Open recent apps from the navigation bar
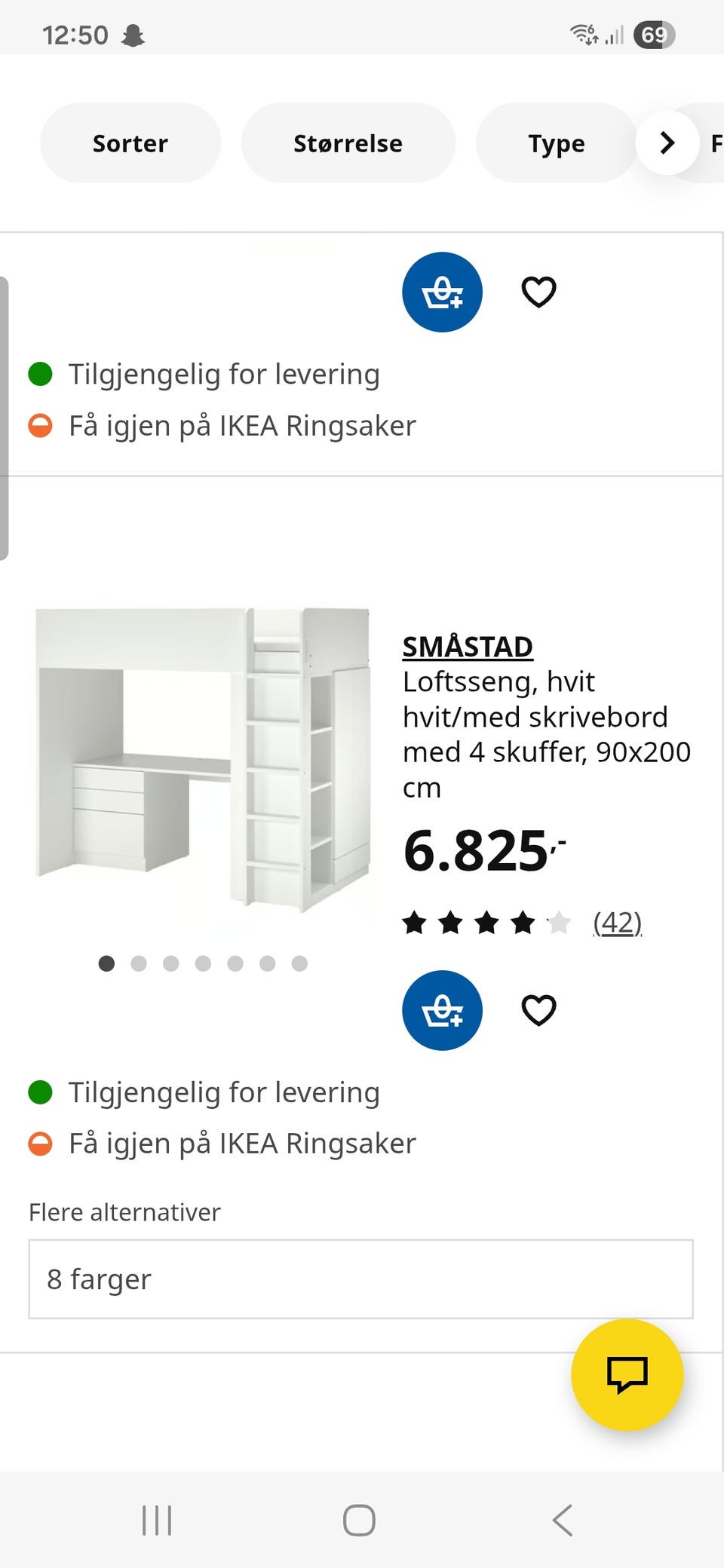 tap(157, 1520)
